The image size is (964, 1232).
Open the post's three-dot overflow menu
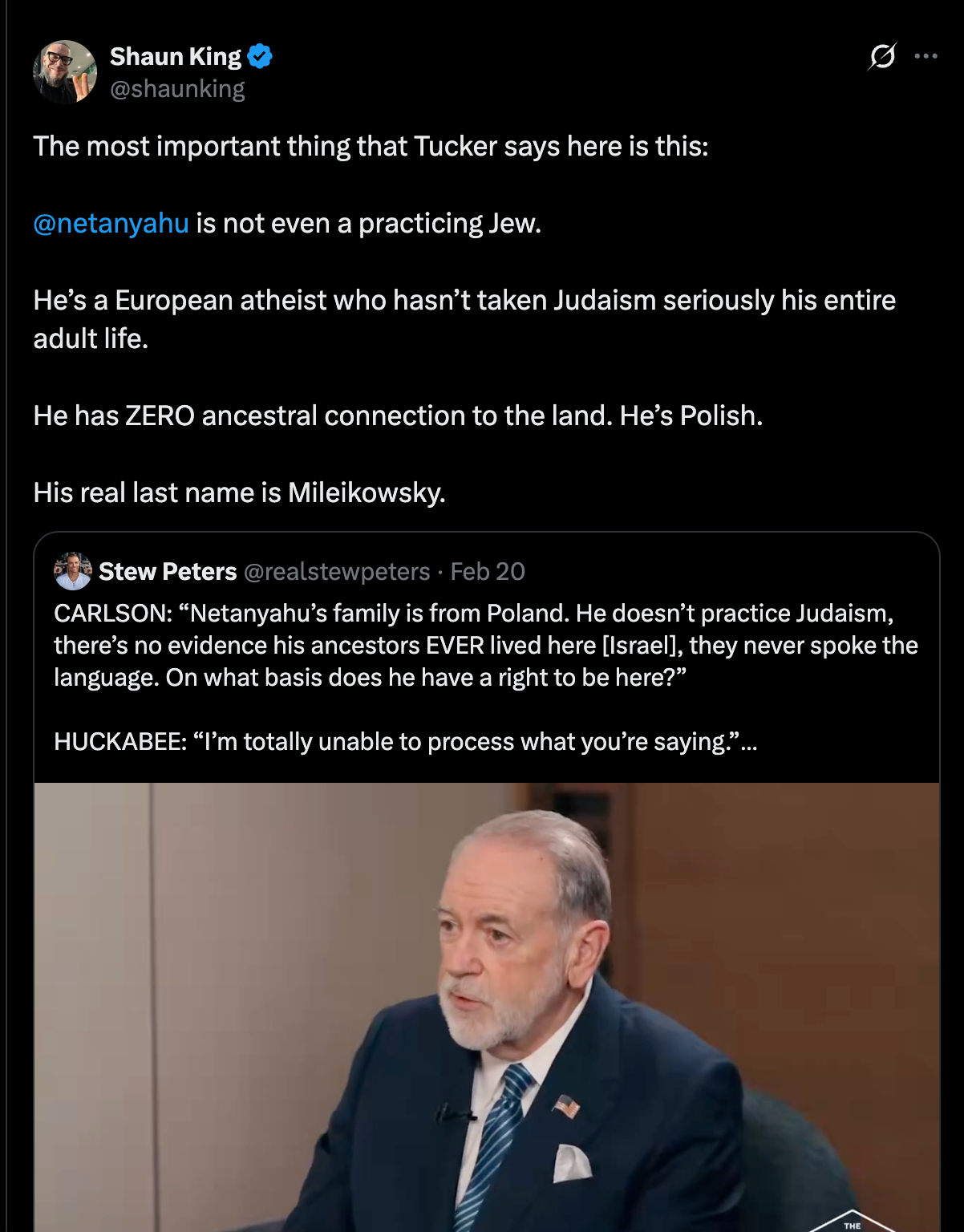[926, 56]
